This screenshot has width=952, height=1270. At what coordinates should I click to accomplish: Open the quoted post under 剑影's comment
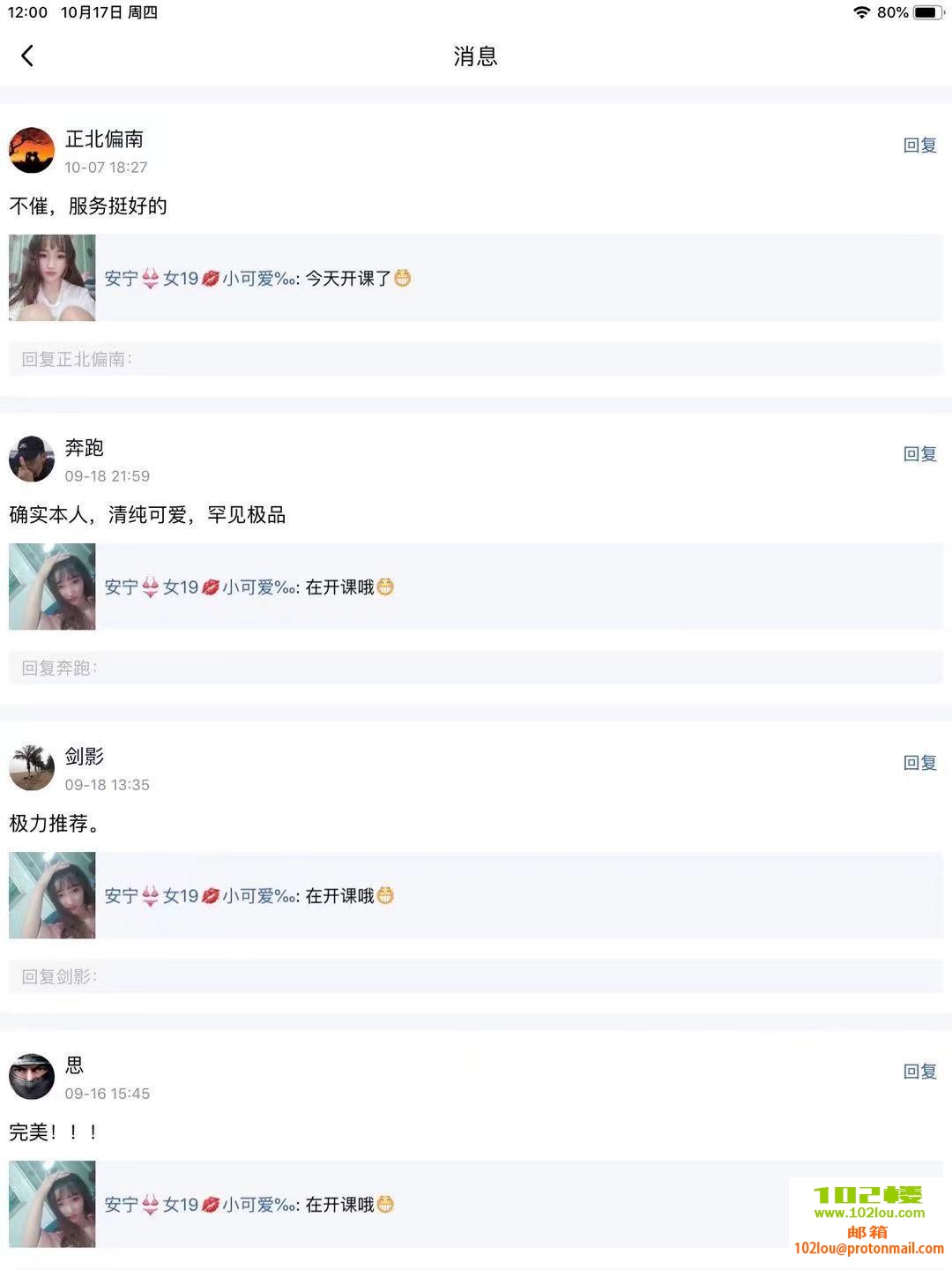point(476,895)
